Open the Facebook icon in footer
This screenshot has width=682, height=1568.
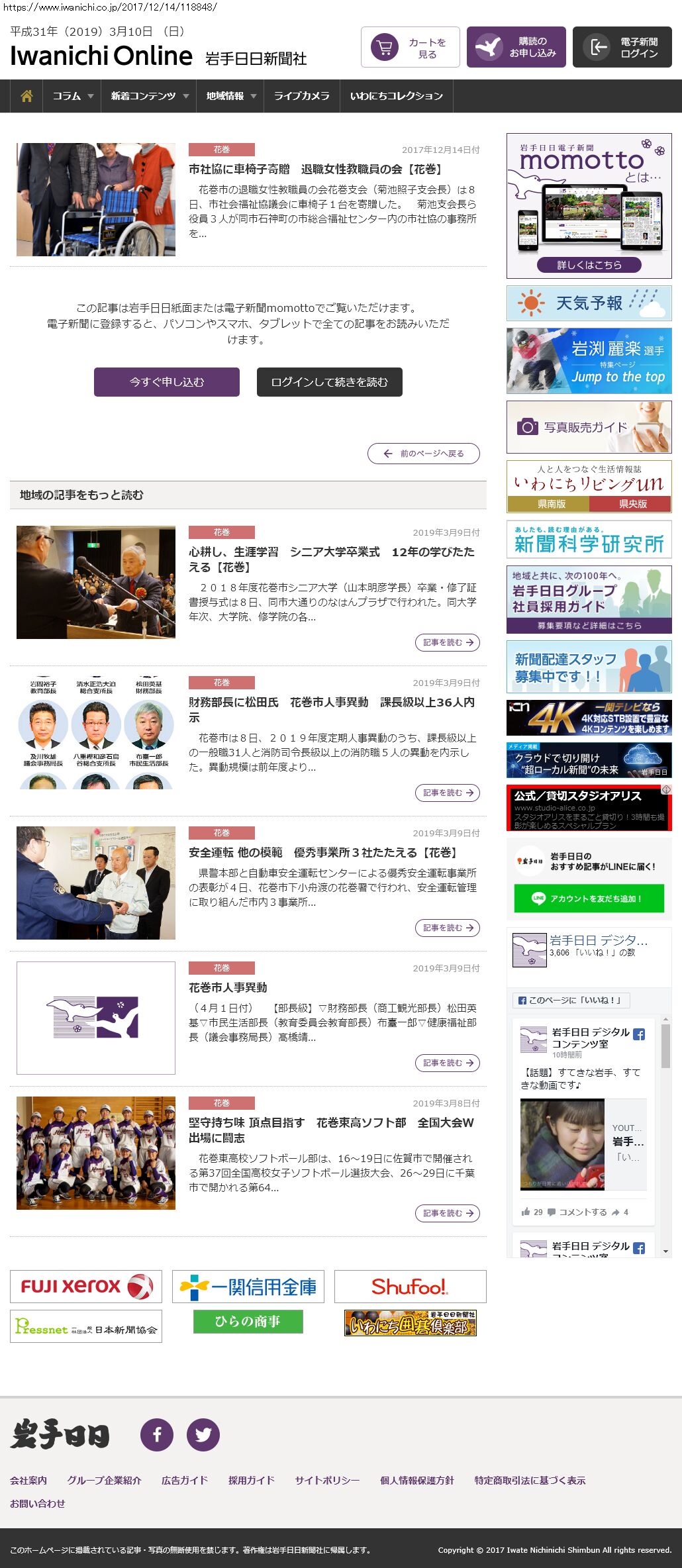(x=157, y=1435)
